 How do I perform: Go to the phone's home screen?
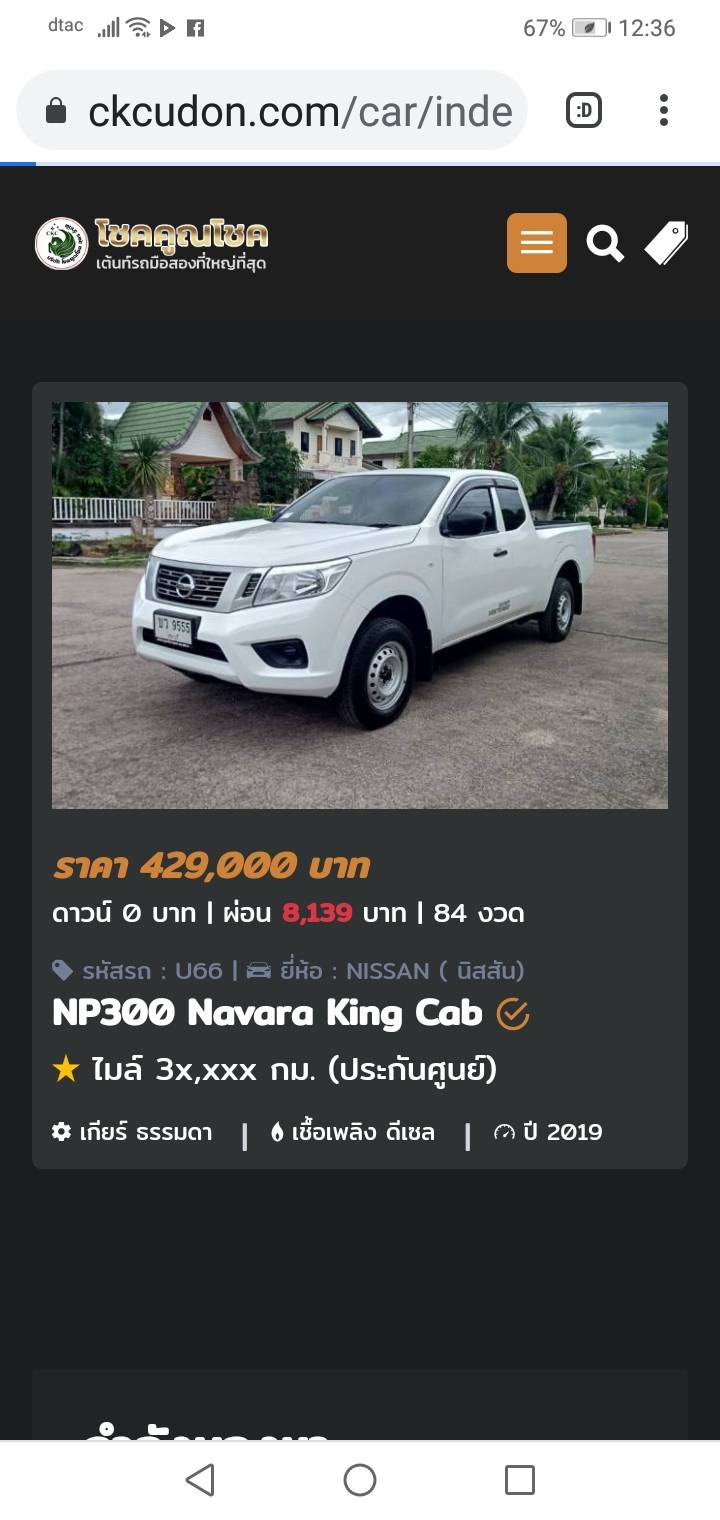click(360, 1480)
